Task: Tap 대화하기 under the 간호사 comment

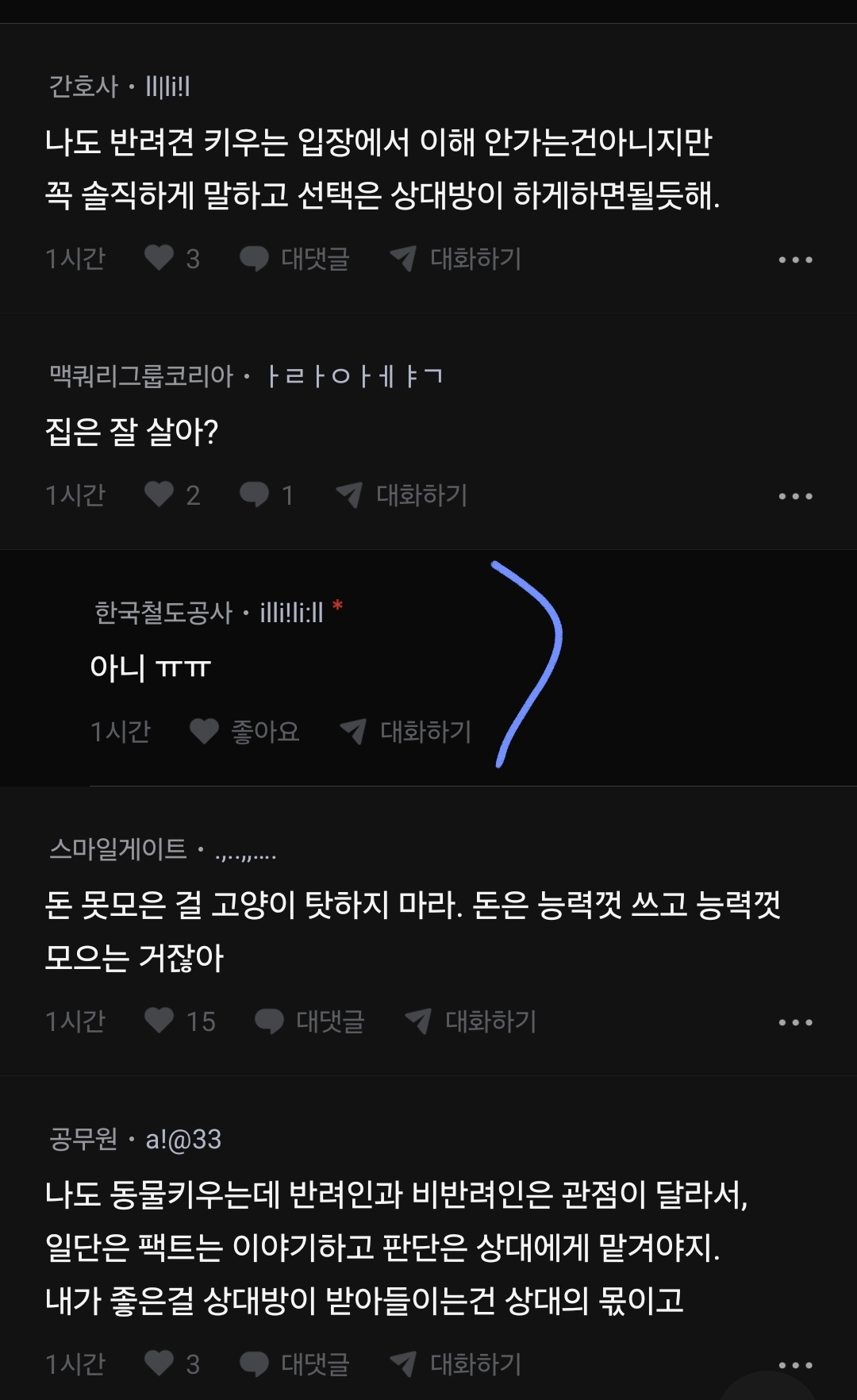Action: [x=456, y=258]
